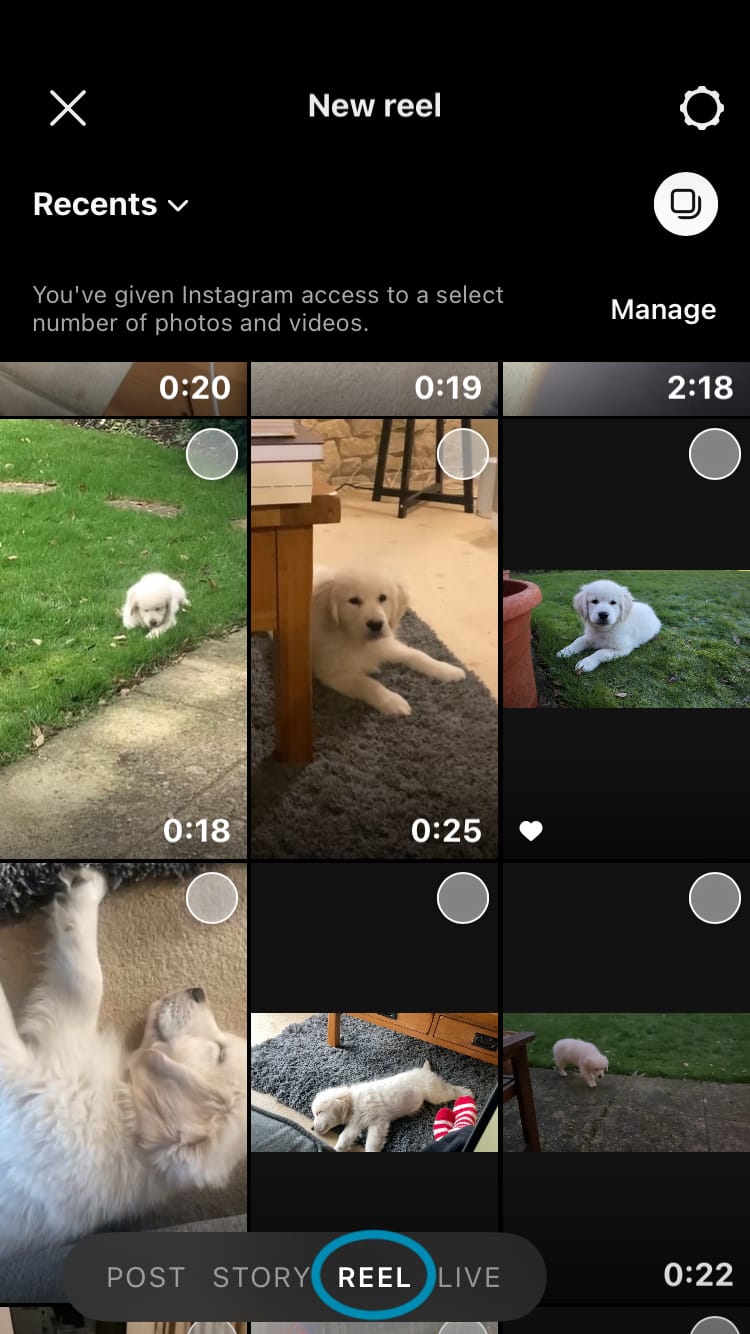Select checkbox on the 0:18 grass video
The height and width of the screenshot is (1334, 750).
pos(211,455)
